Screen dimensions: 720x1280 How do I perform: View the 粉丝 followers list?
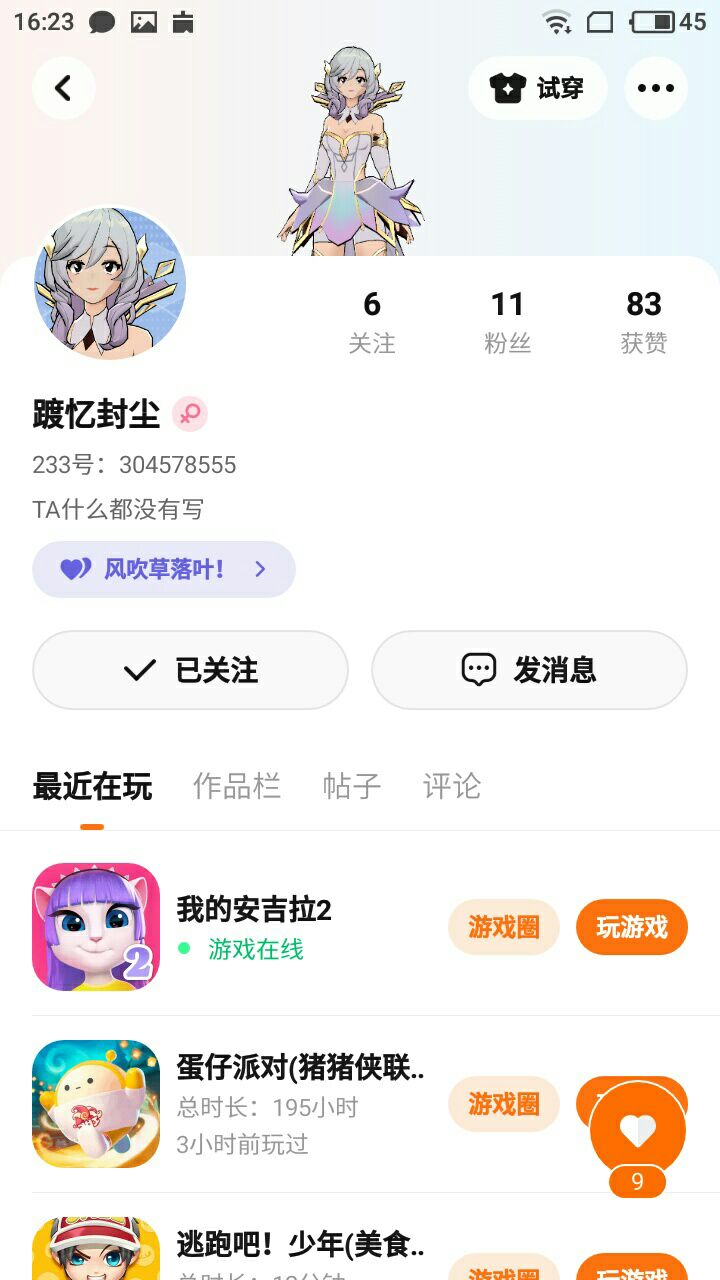(507, 322)
